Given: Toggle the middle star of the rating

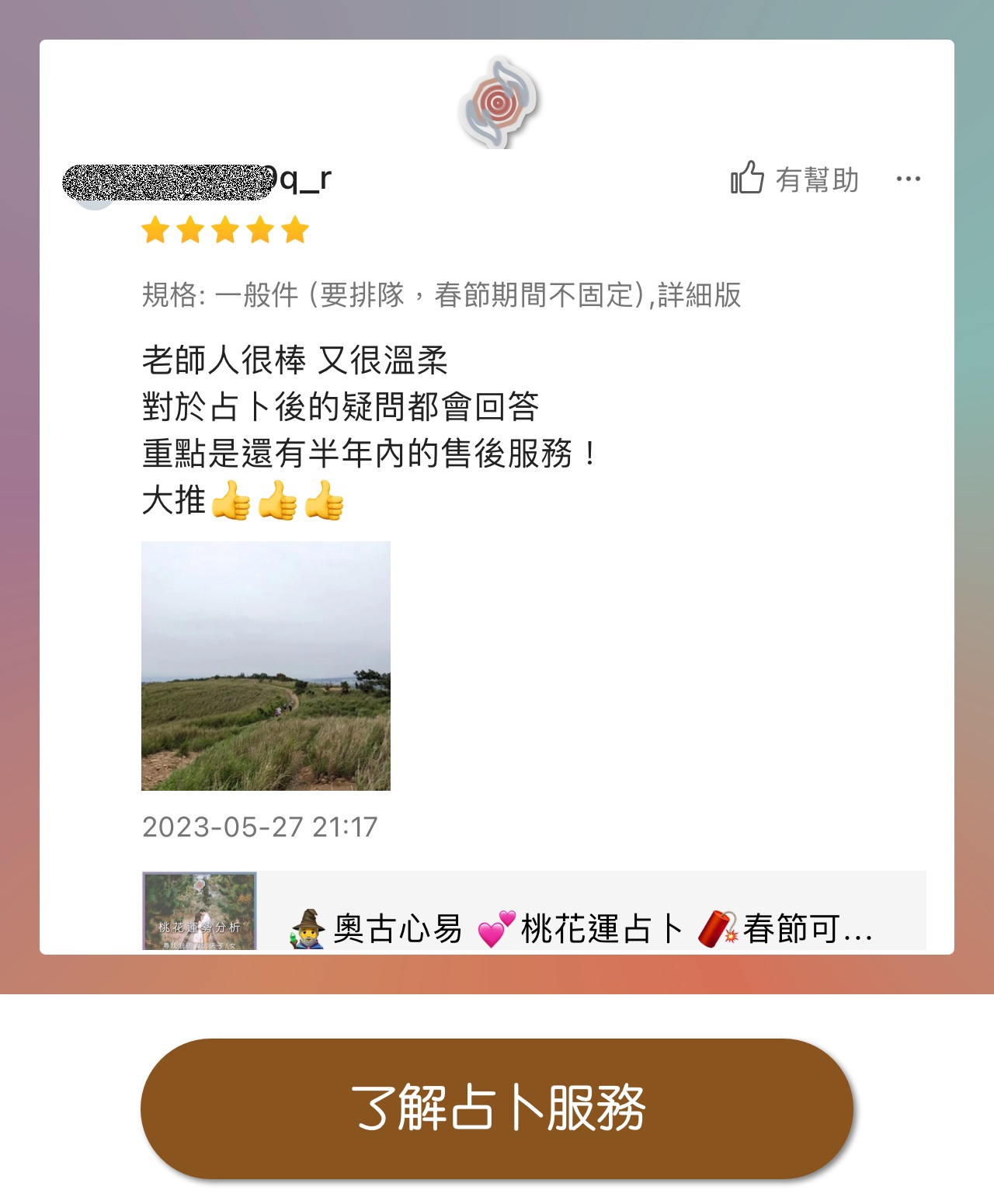Looking at the screenshot, I should point(225,228).
